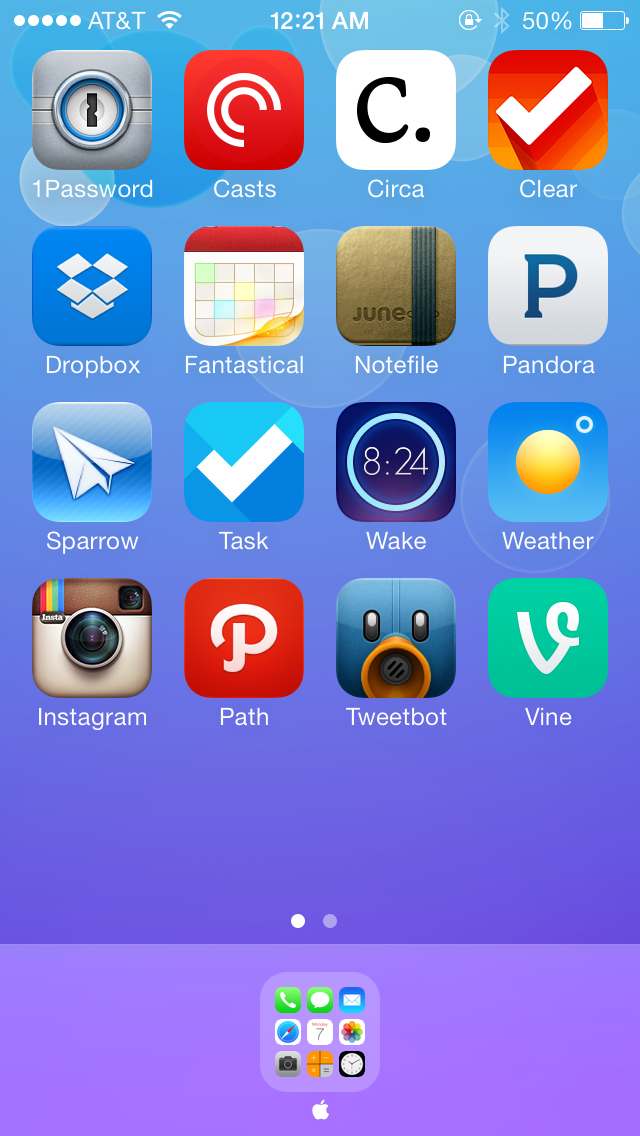Launch the Clear to-do app
This screenshot has width=640, height=1136.
click(548, 110)
